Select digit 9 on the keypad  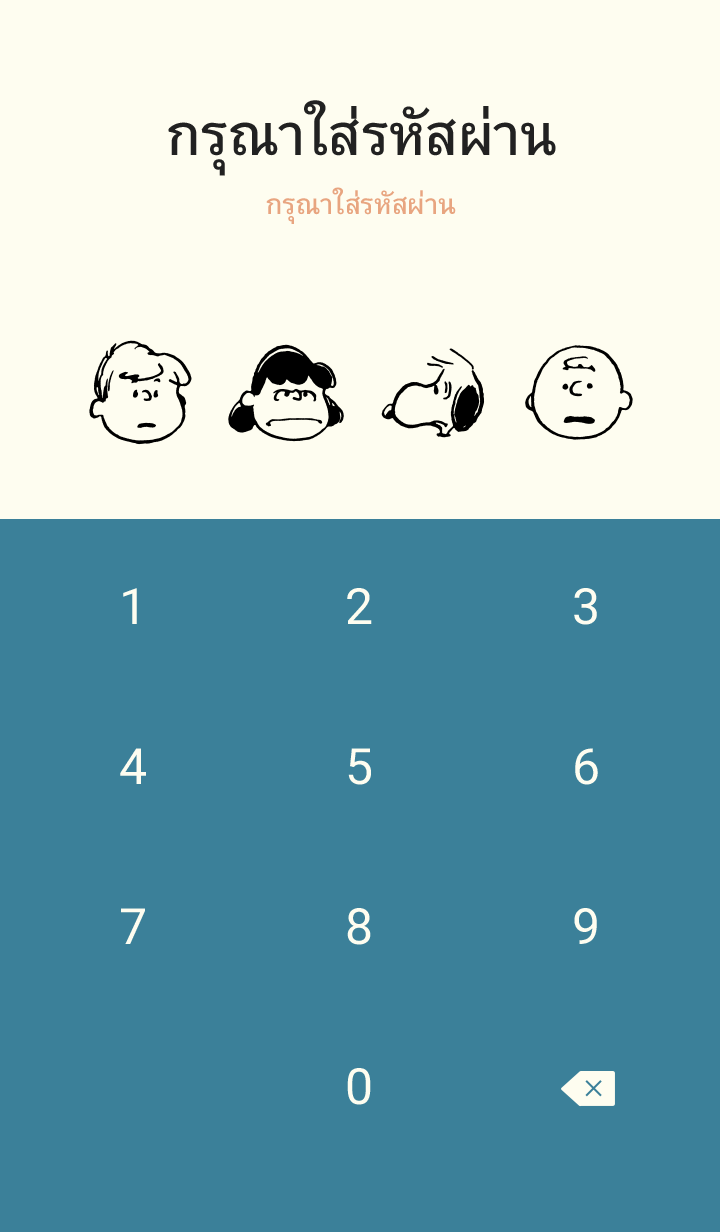point(586,927)
